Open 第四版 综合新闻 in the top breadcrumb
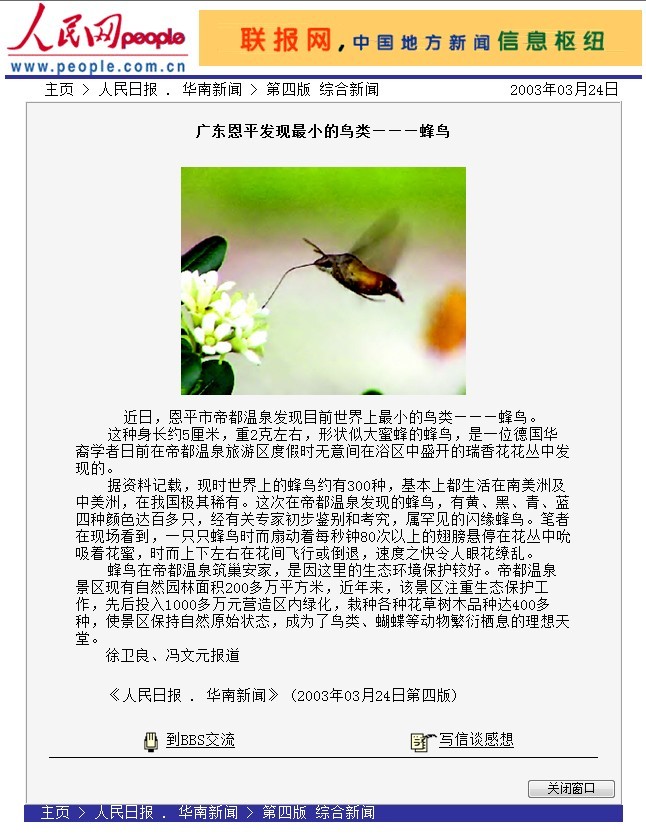This screenshot has height=839, width=646. point(321,89)
